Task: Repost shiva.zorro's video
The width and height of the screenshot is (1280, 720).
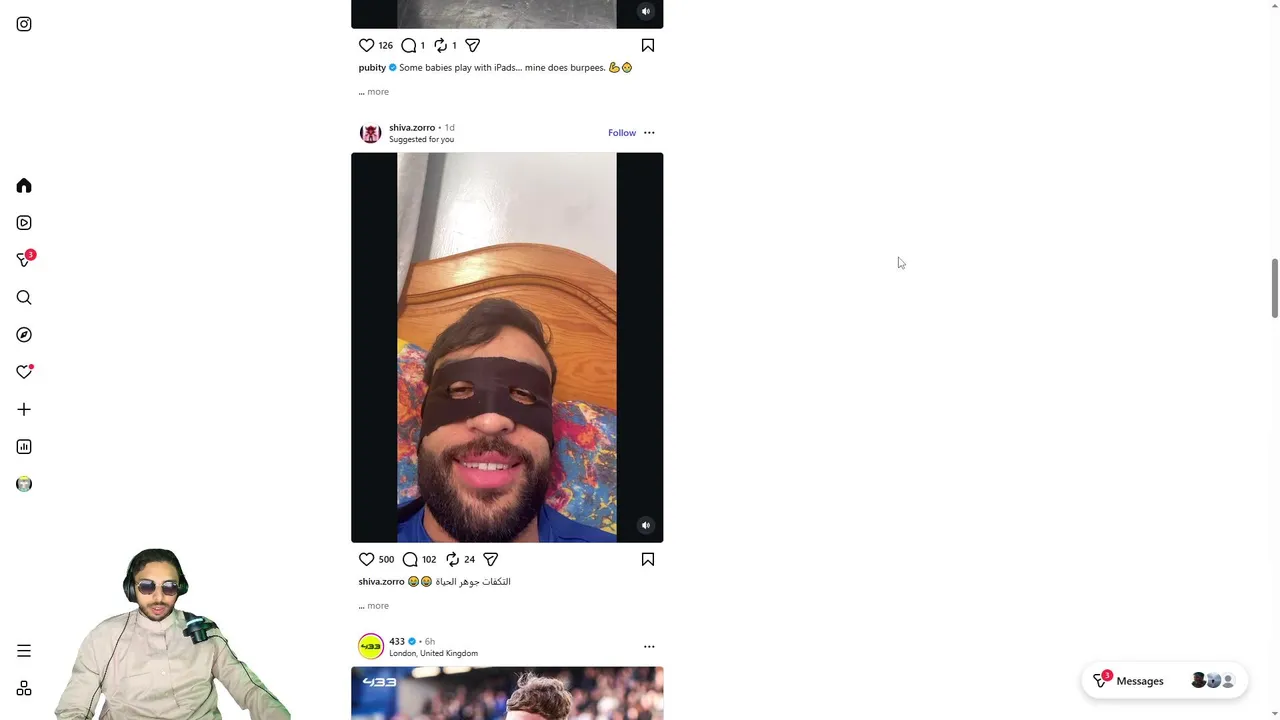Action: [x=452, y=559]
